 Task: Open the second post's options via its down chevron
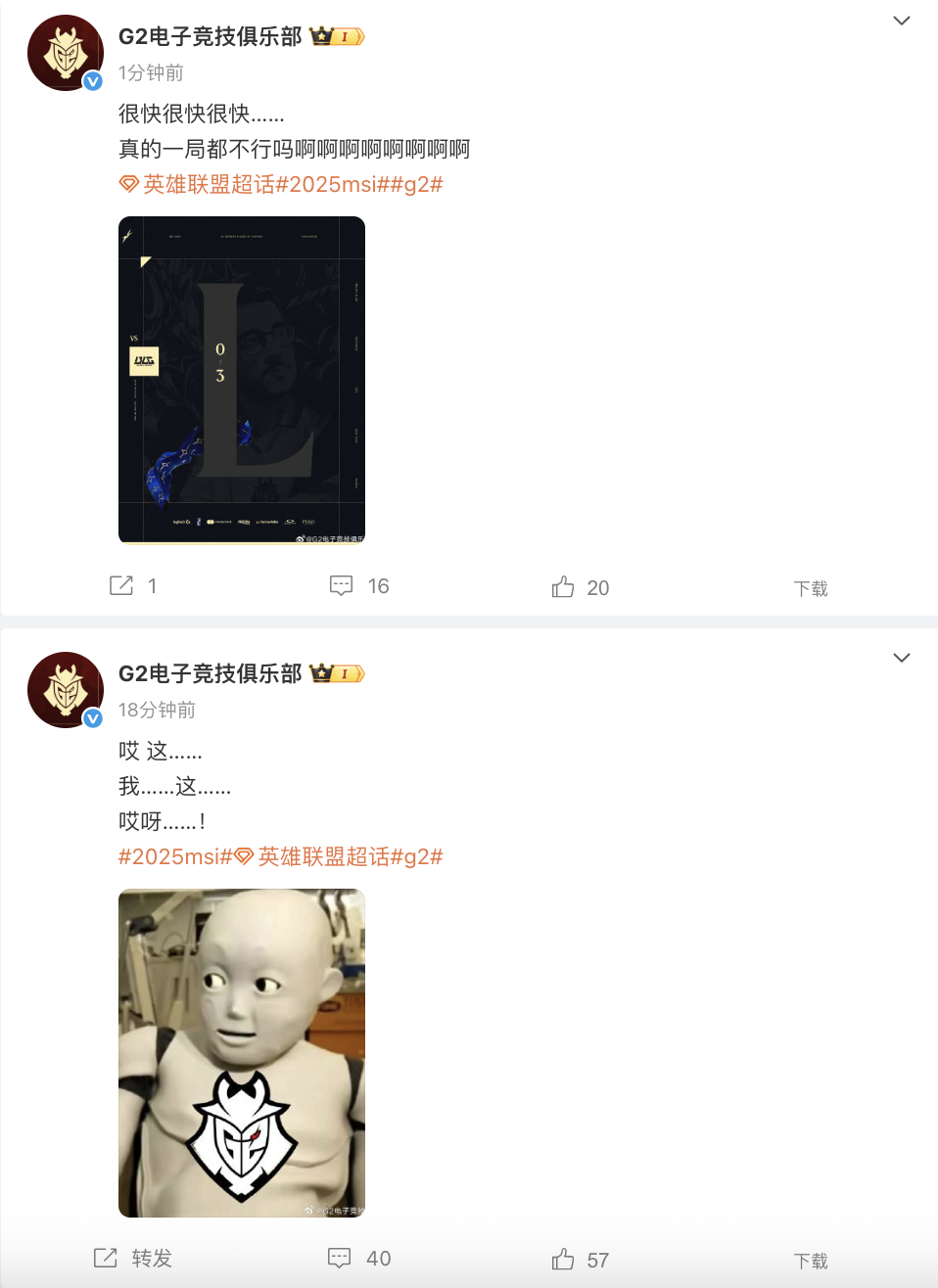901,657
